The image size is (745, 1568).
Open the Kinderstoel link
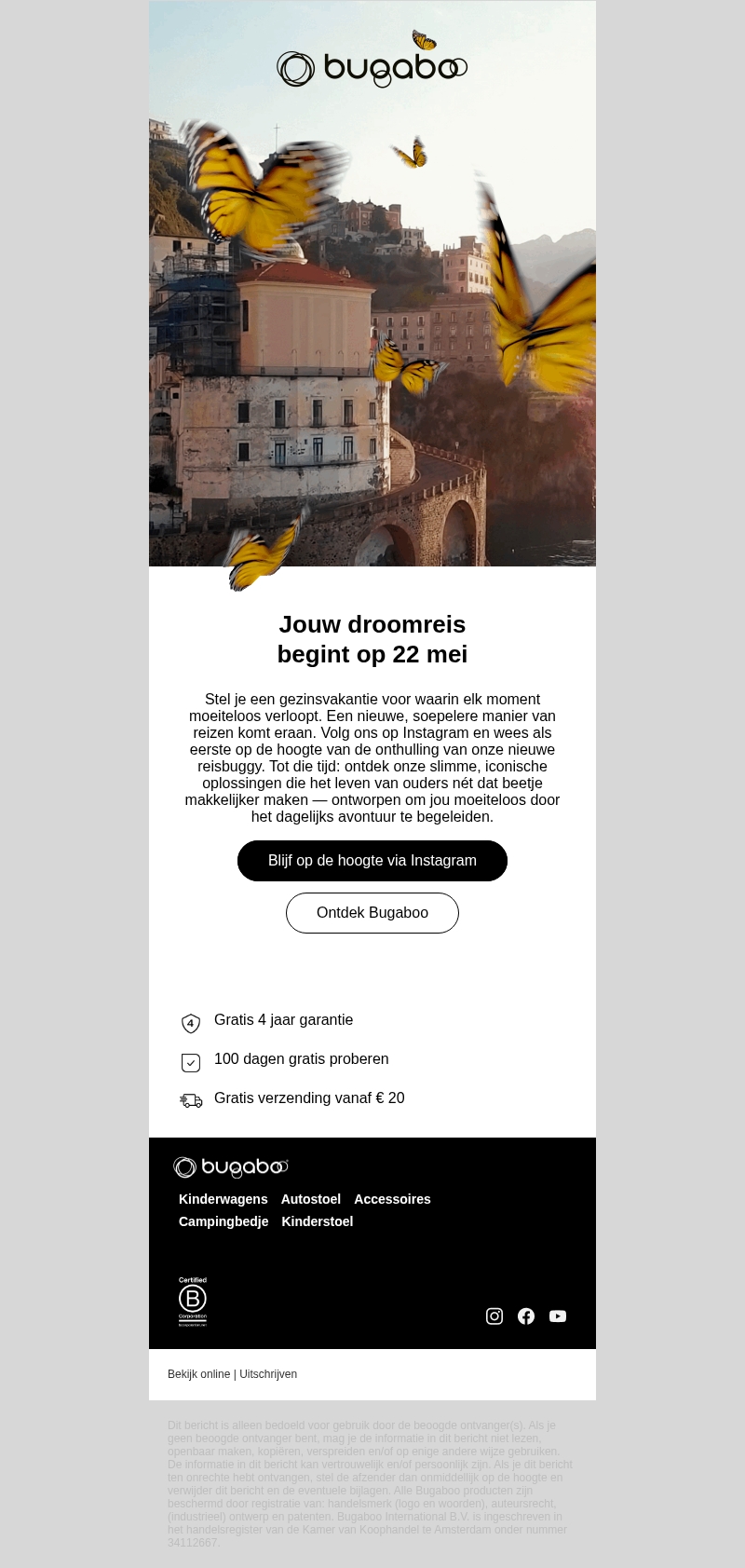(x=318, y=1221)
